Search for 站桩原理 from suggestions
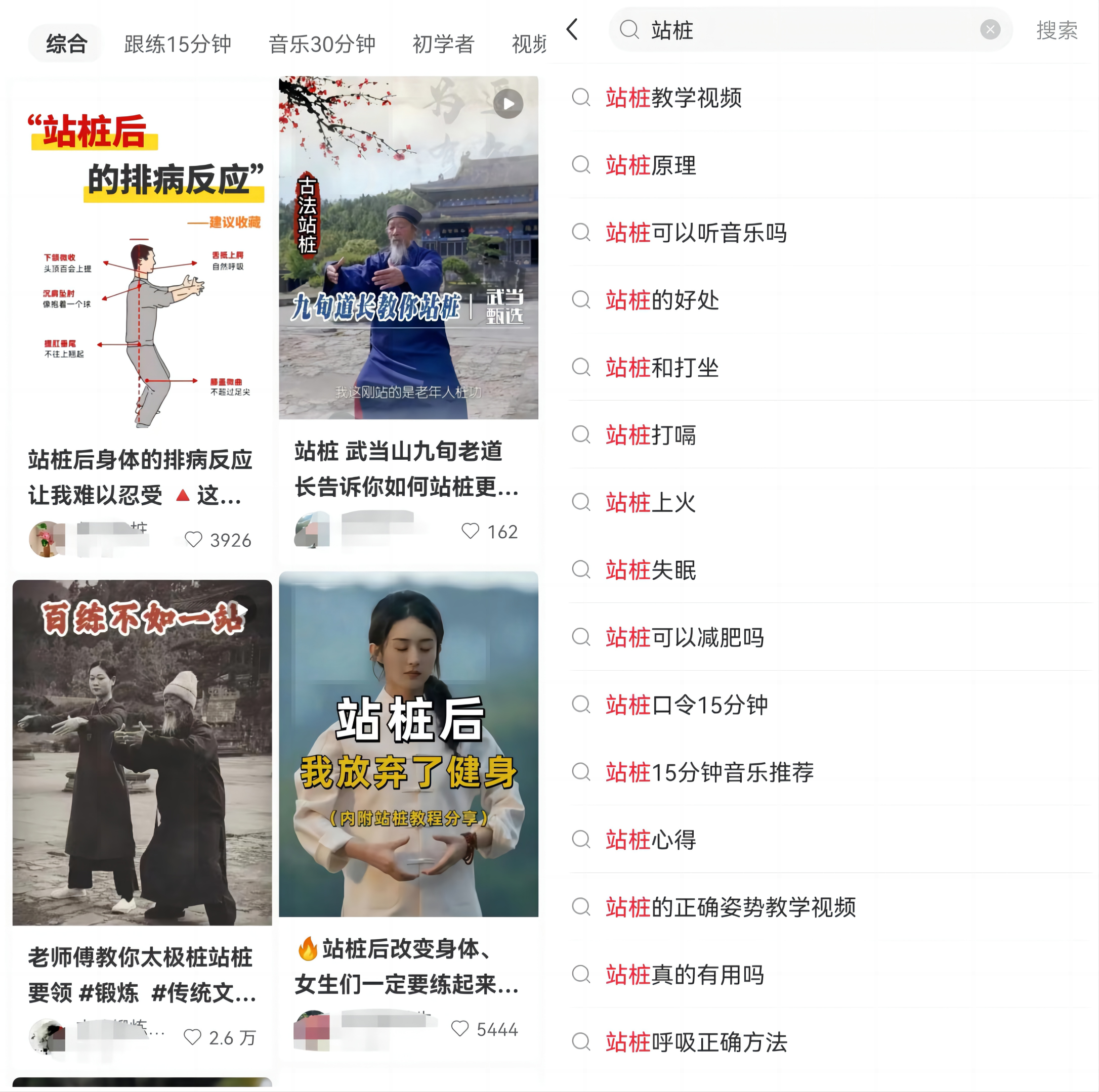This screenshot has width=1099, height=1092. click(x=651, y=165)
